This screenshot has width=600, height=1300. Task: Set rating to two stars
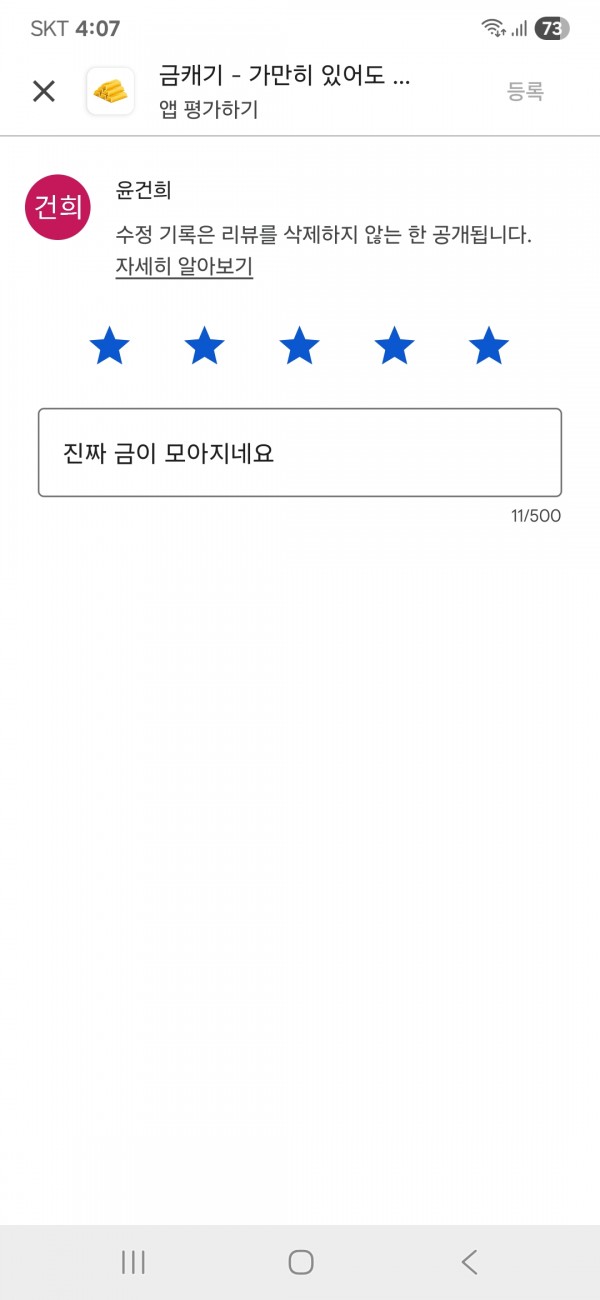205,346
